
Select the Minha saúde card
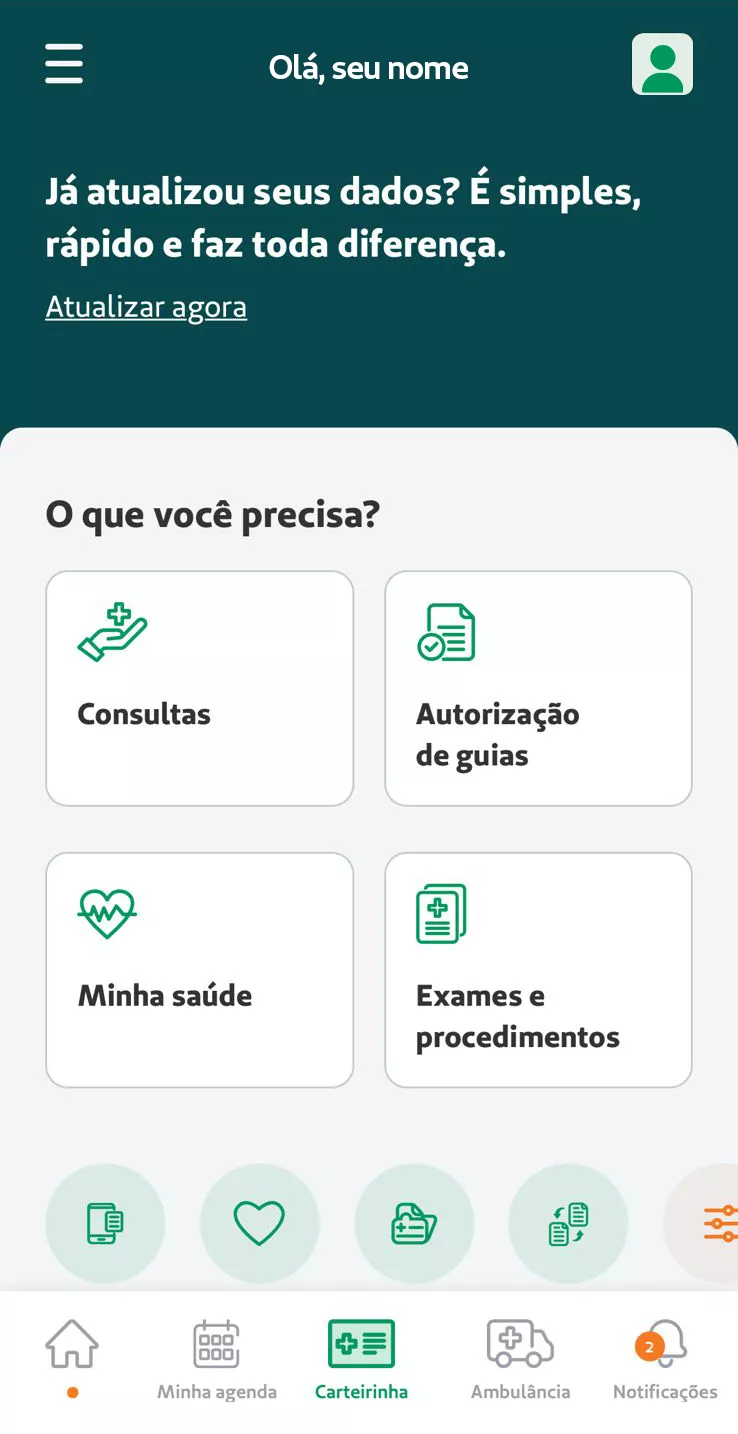pyautogui.click(x=200, y=970)
